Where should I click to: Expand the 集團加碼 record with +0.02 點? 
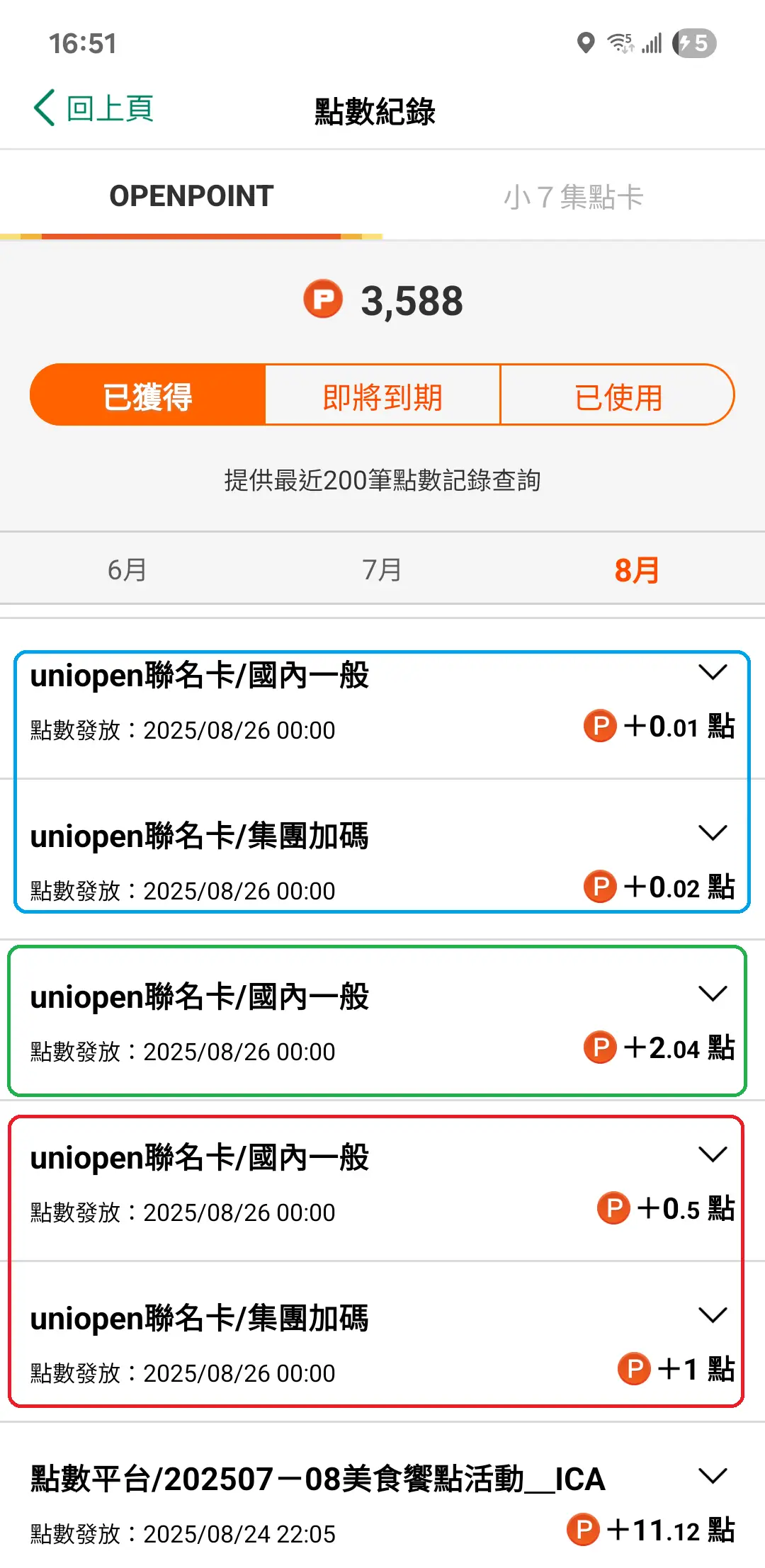[x=712, y=833]
